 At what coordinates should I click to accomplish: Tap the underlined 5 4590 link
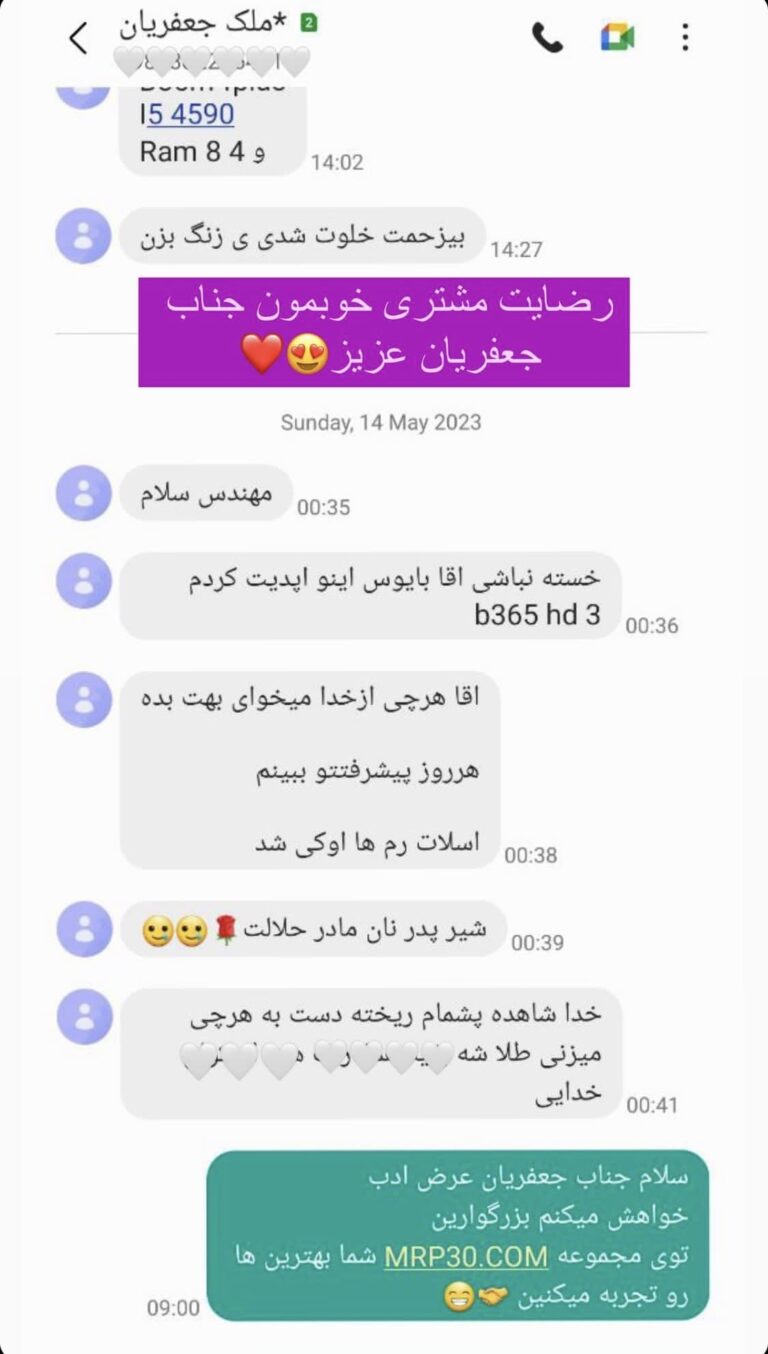click(191, 115)
